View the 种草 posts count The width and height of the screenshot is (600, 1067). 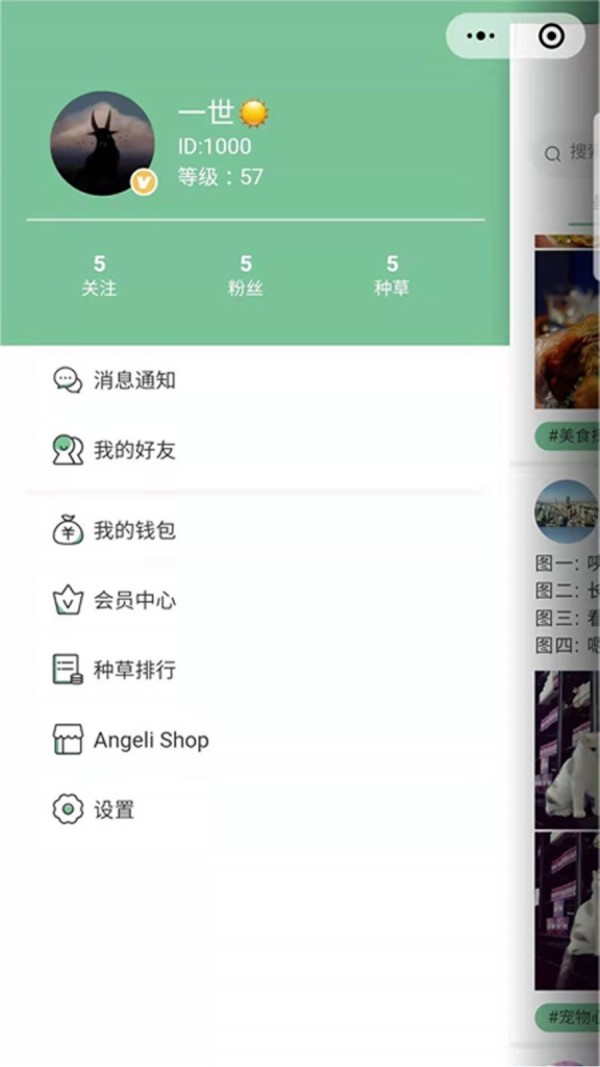point(391,275)
